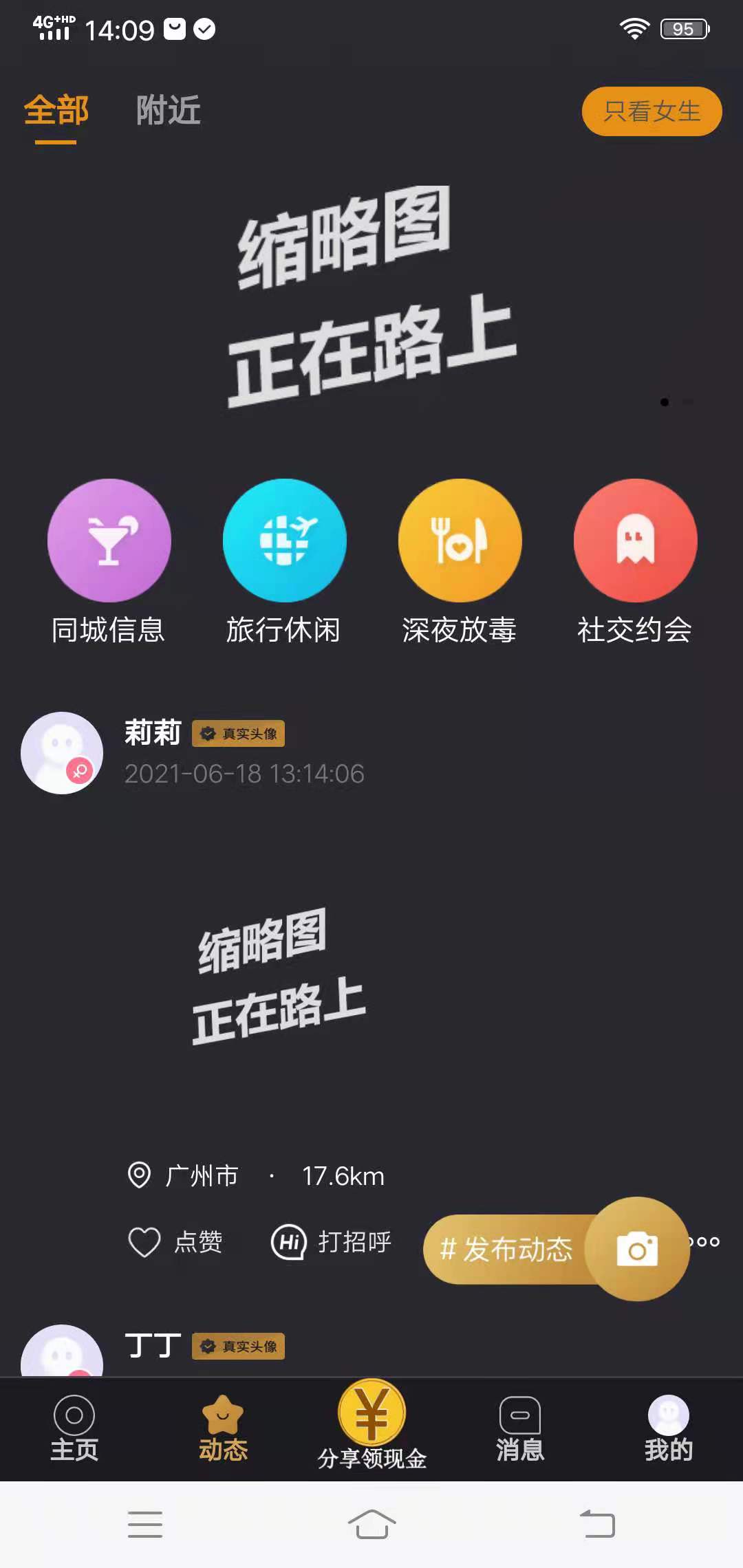Tap the 只看女生 filter button
The image size is (743, 1568).
[652, 111]
